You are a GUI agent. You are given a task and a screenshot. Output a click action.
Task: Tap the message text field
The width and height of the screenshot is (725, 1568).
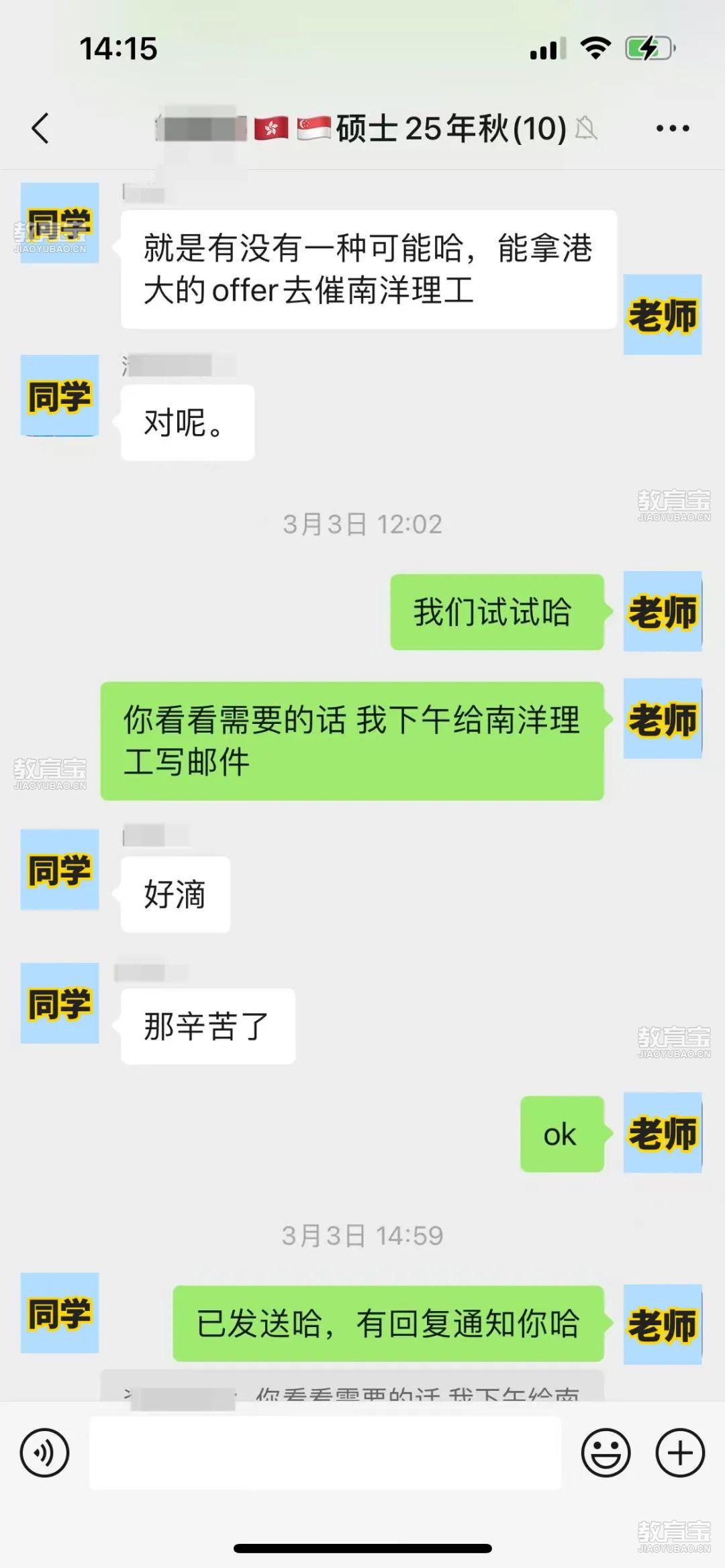coord(325,1453)
